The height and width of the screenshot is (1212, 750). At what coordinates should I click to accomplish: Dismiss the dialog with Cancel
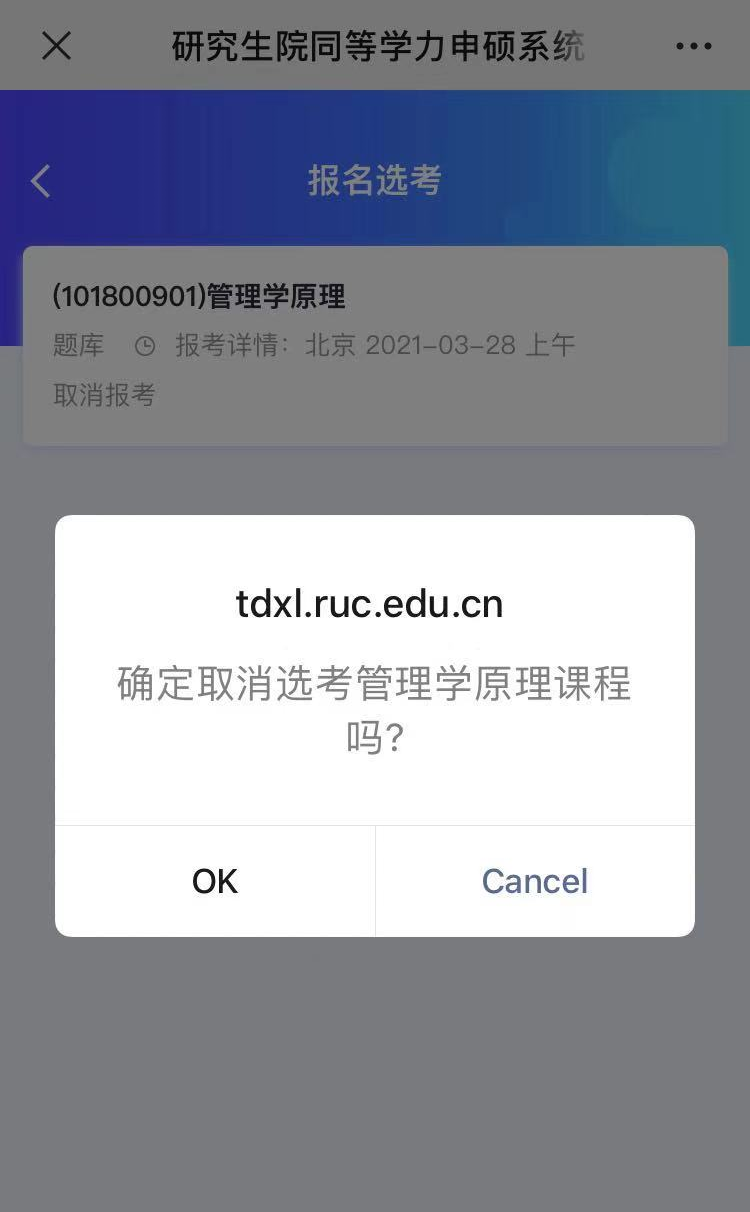pos(535,881)
